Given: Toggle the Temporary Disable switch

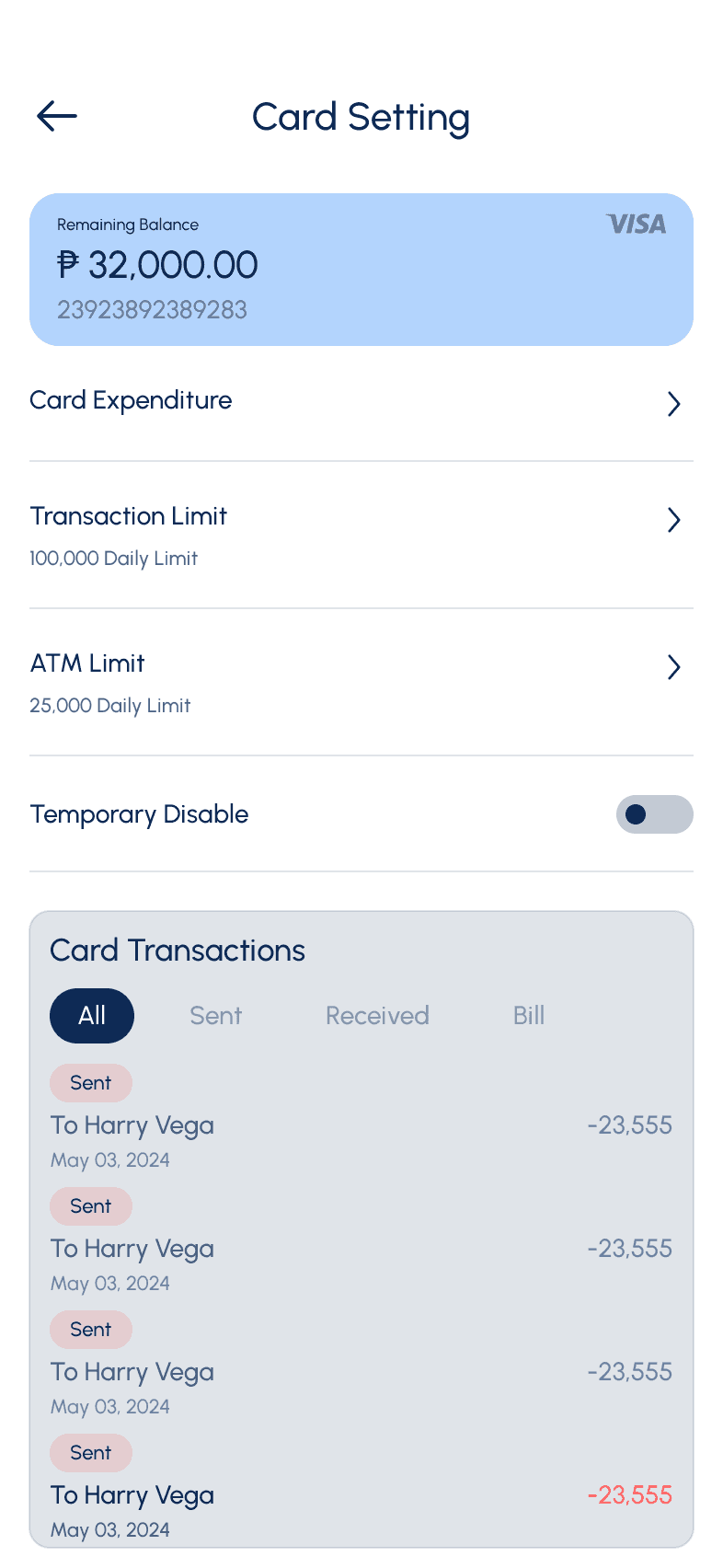Looking at the screenshot, I should click(654, 814).
